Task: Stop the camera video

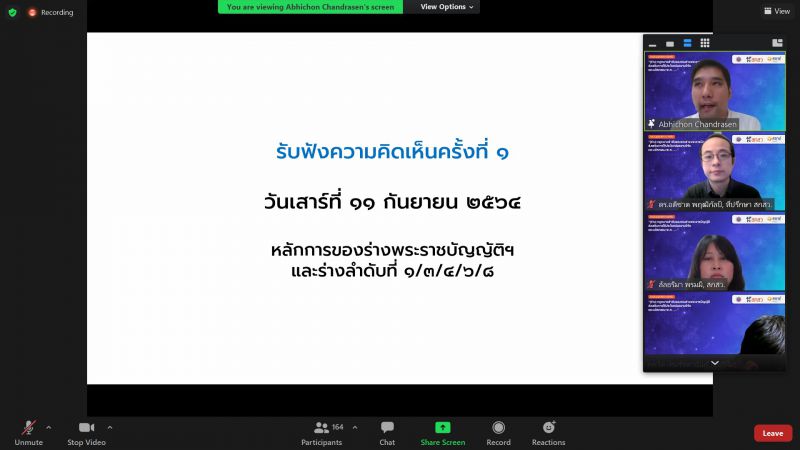Action: [87, 431]
